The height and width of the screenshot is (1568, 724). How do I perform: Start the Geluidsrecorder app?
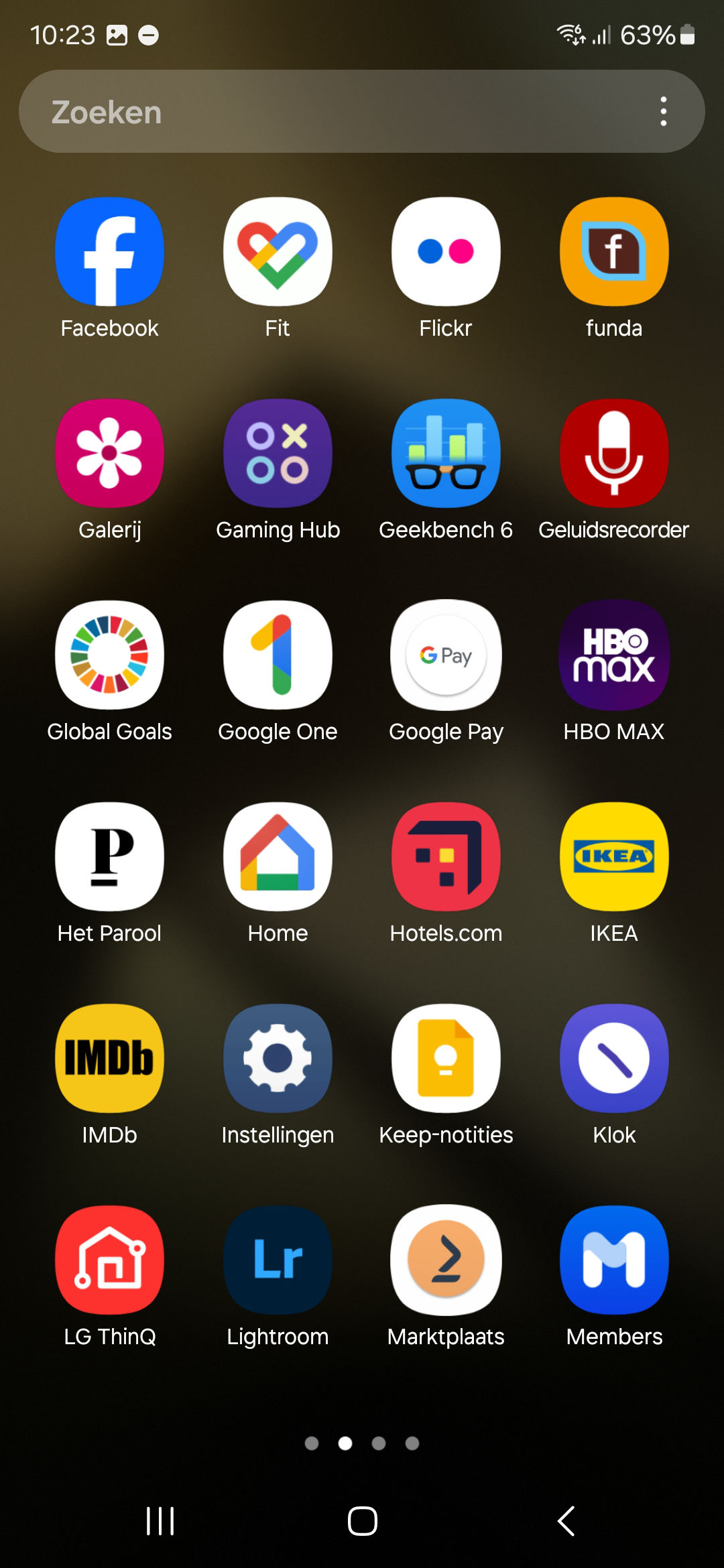[x=614, y=454]
